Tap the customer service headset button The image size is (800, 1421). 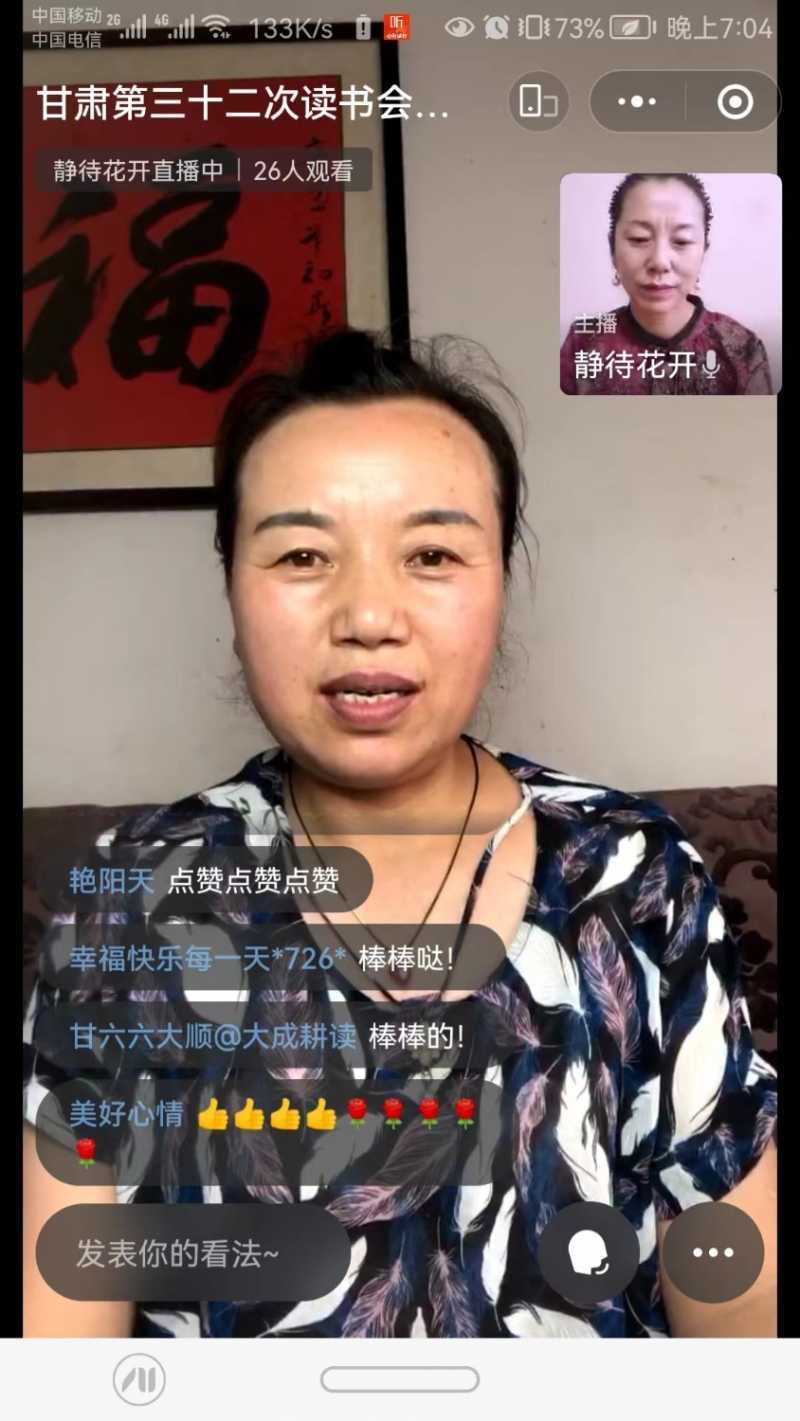point(589,1253)
